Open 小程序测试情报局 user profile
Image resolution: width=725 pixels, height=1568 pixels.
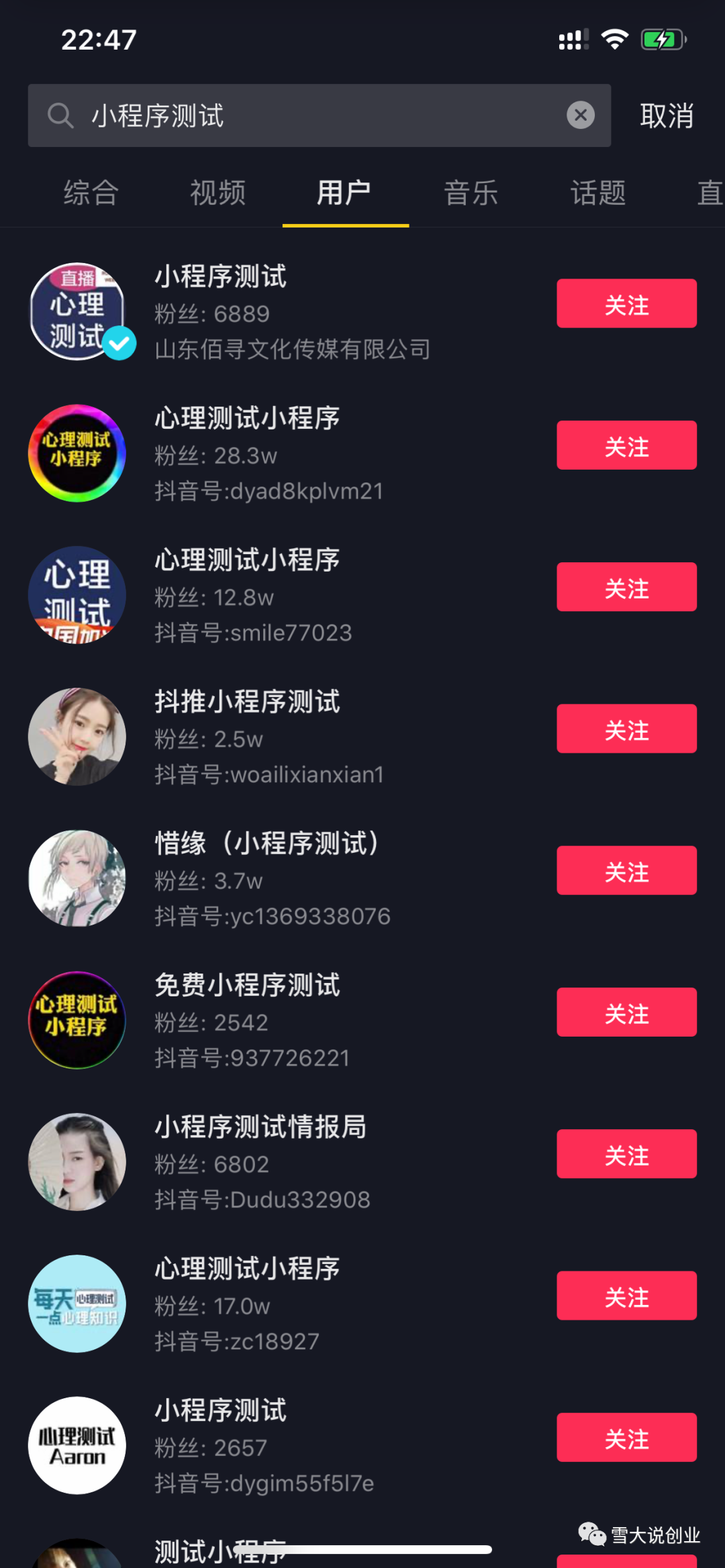tap(260, 1127)
